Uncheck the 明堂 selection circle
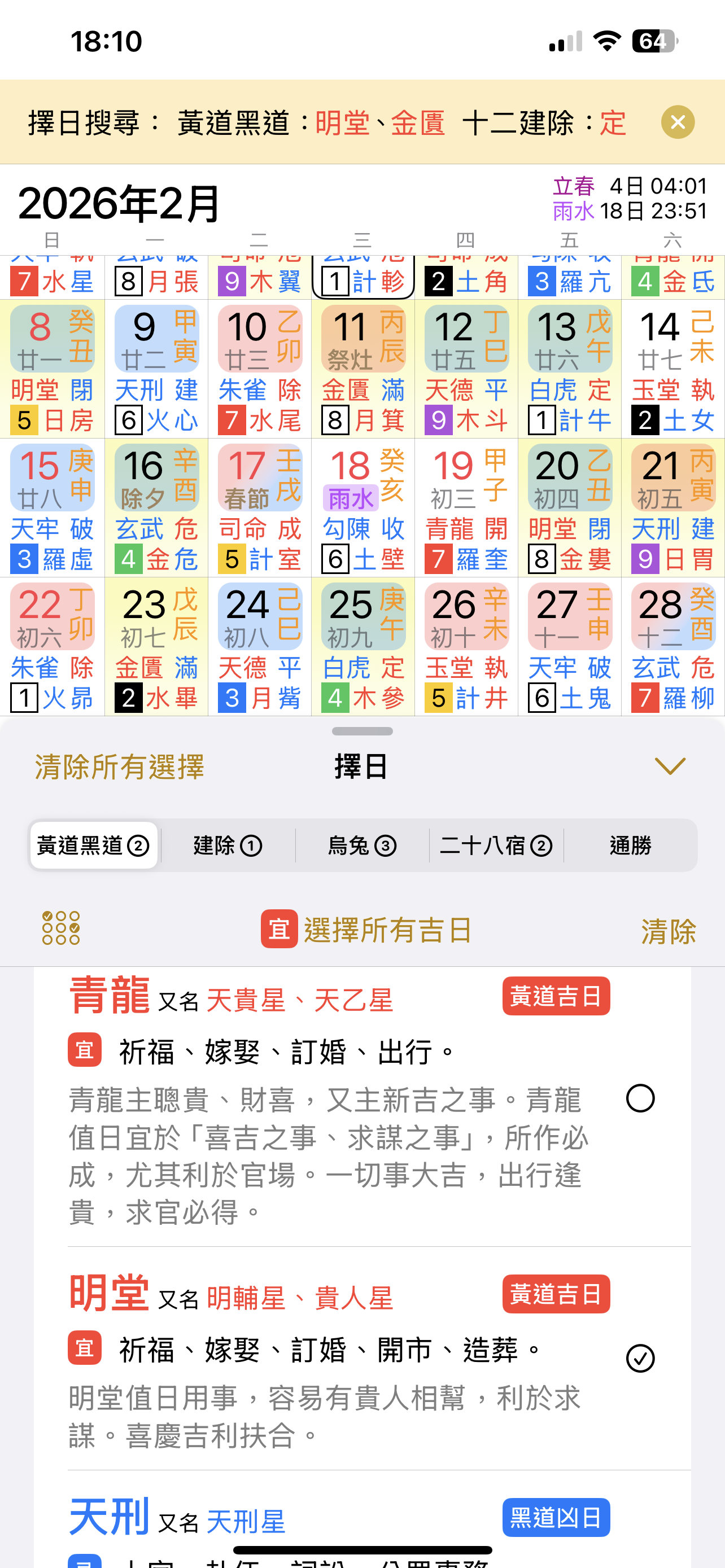Image resolution: width=725 pixels, height=1568 pixels. coord(640,1359)
